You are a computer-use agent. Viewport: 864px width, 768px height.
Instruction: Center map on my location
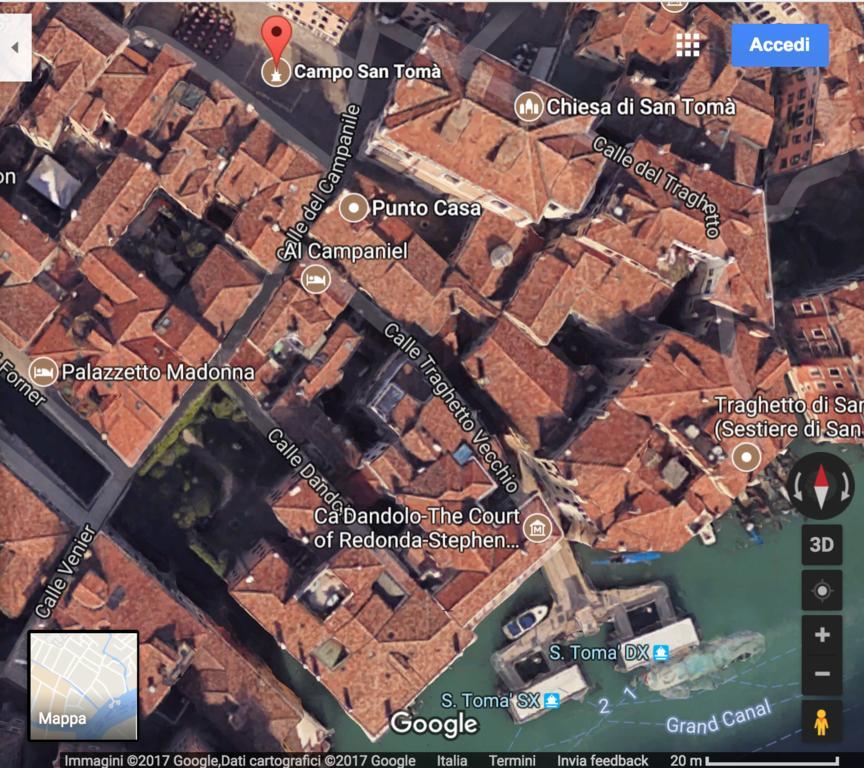coord(821,591)
